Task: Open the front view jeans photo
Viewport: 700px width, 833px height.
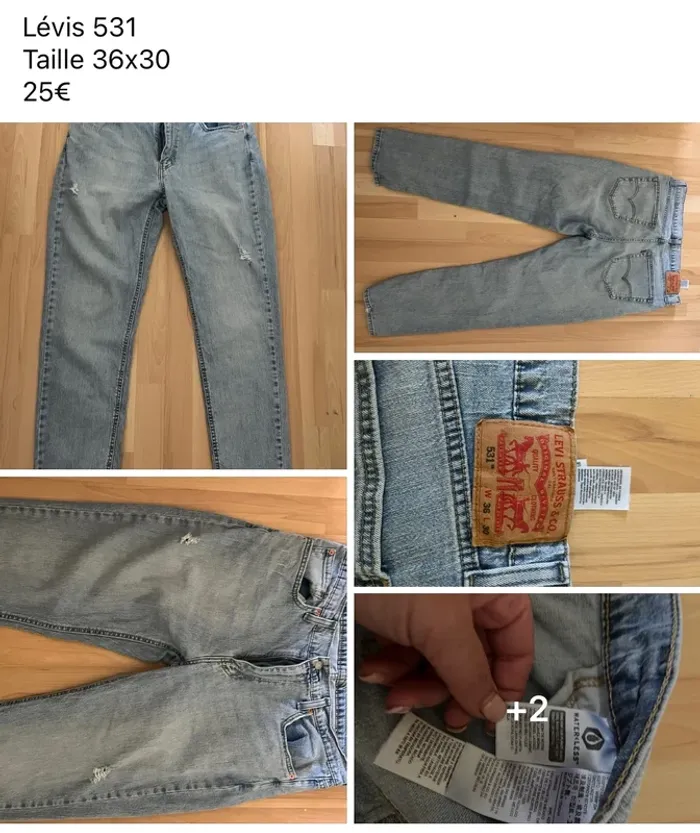Action: coord(173,295)
